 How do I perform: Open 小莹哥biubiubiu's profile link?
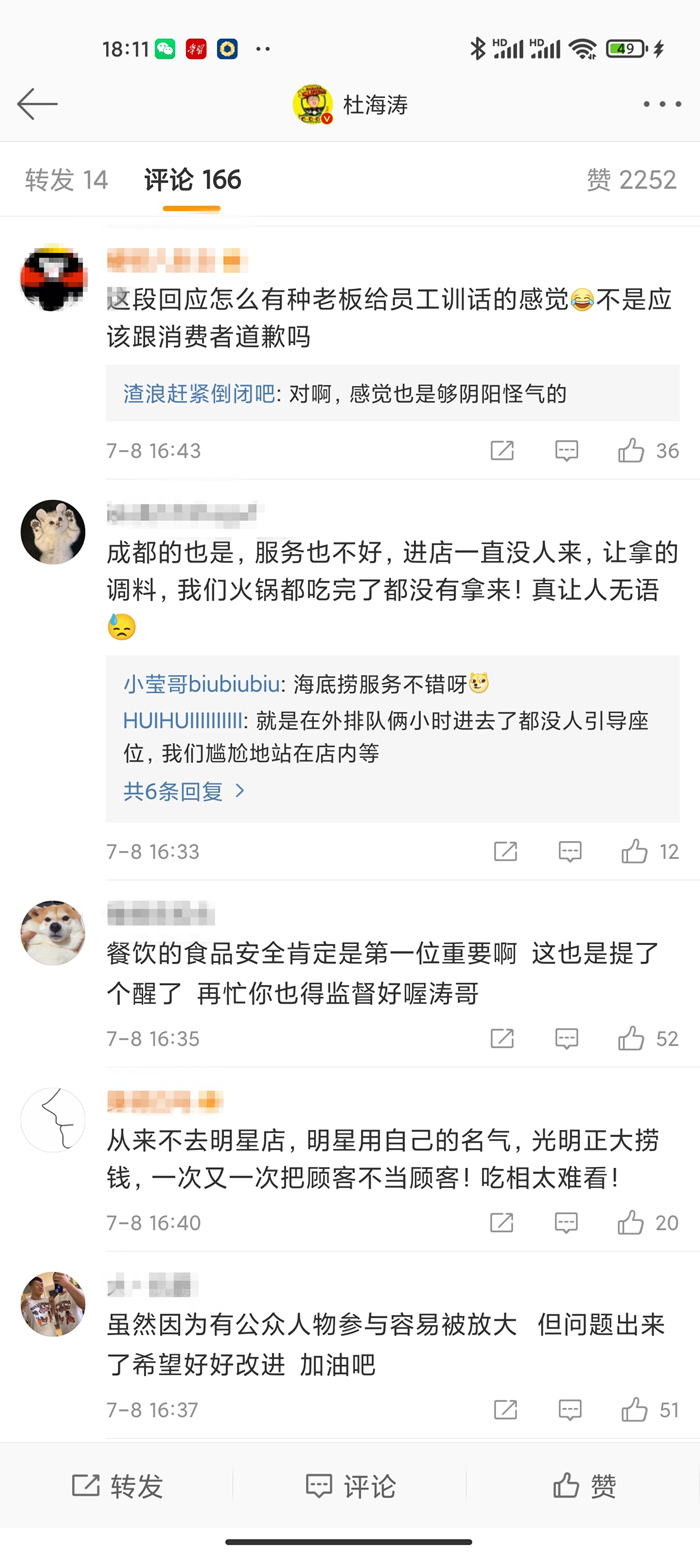(x=200, y=685)
